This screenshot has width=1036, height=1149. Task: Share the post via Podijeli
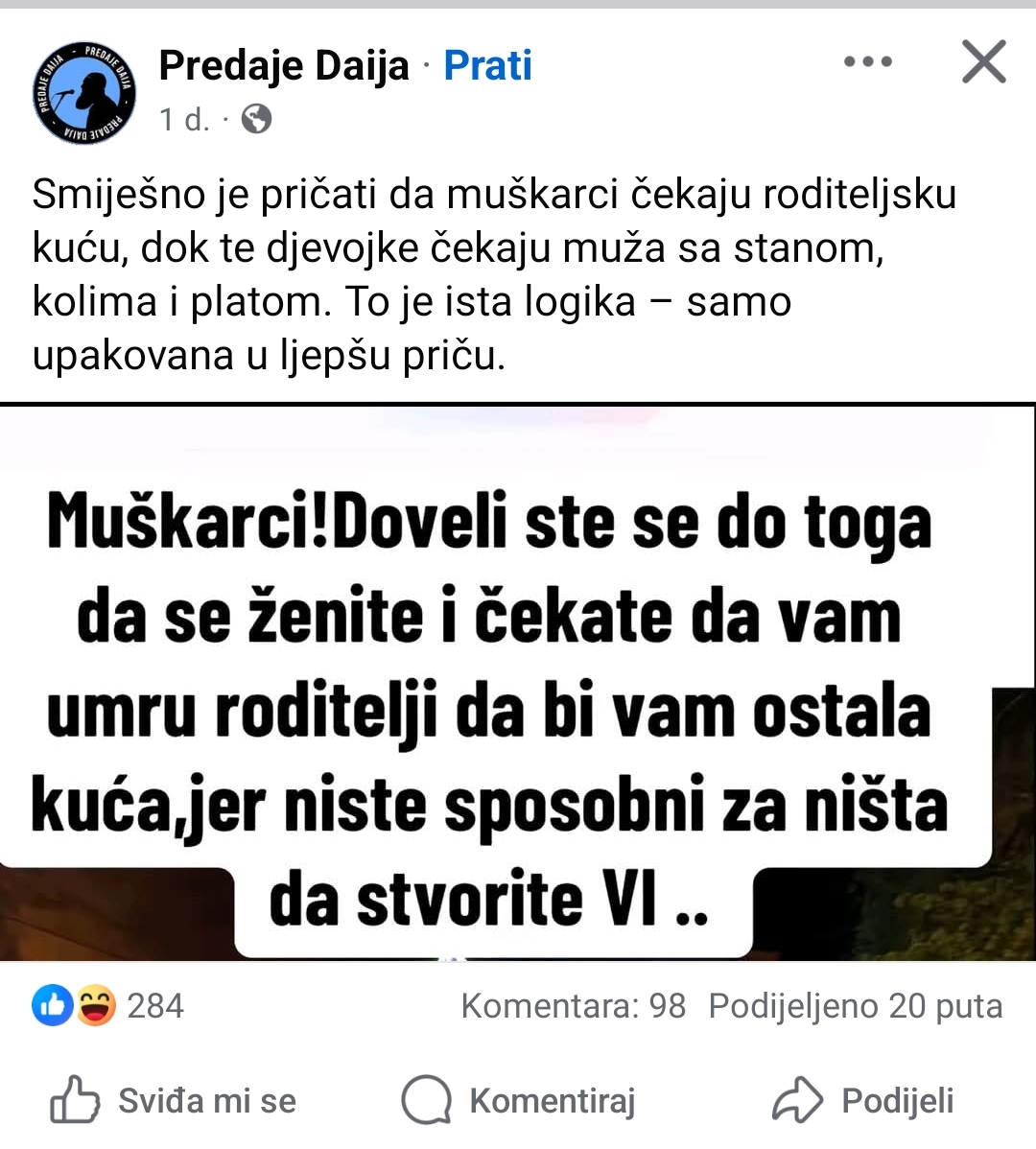863,1100
